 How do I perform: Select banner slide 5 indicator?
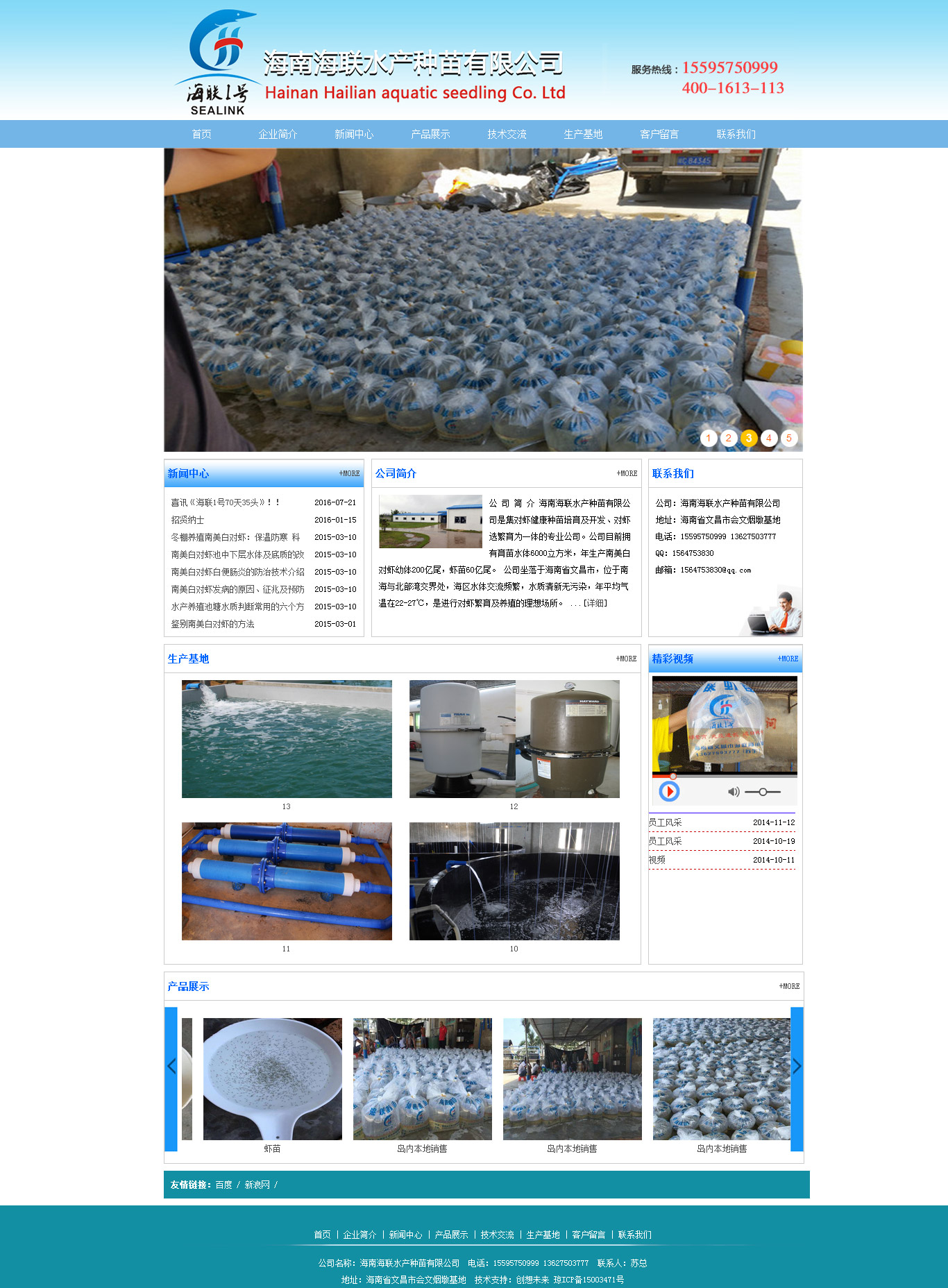[789, 438]
